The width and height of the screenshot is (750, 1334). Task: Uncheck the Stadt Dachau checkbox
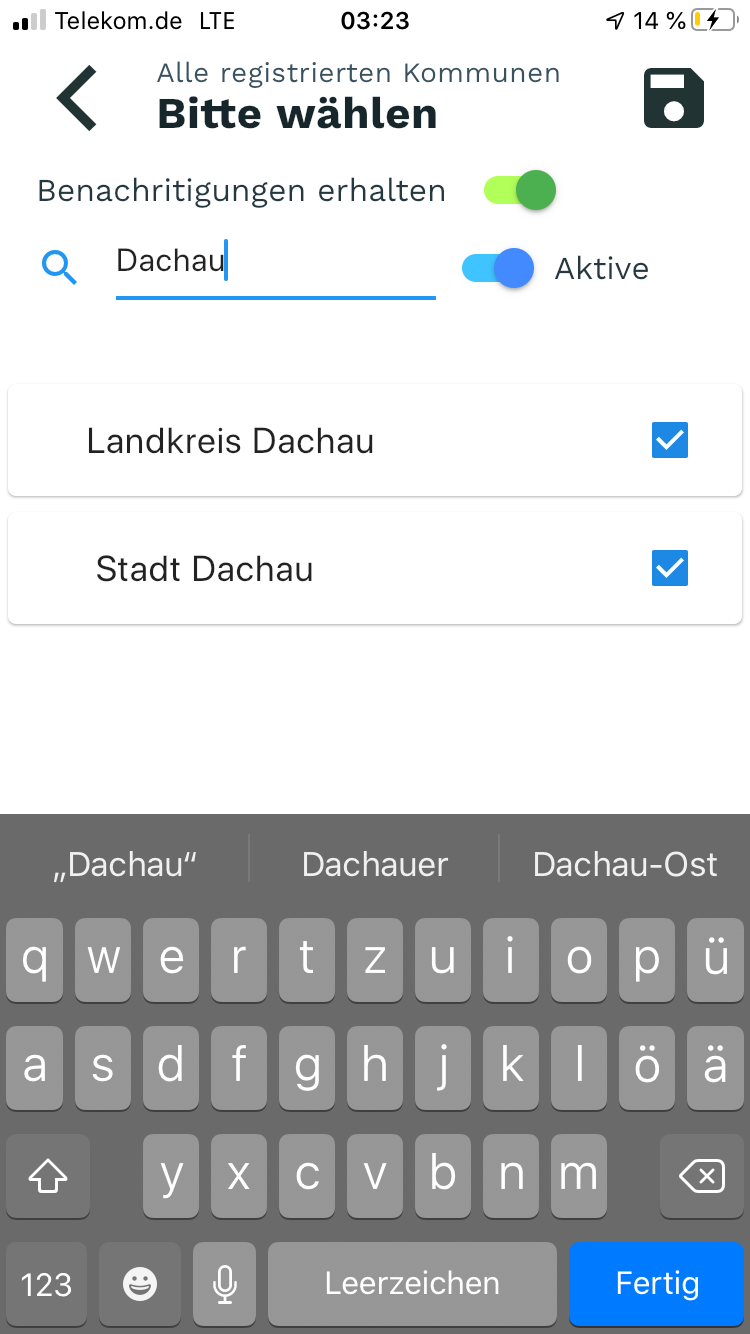[x=670, y=568]
